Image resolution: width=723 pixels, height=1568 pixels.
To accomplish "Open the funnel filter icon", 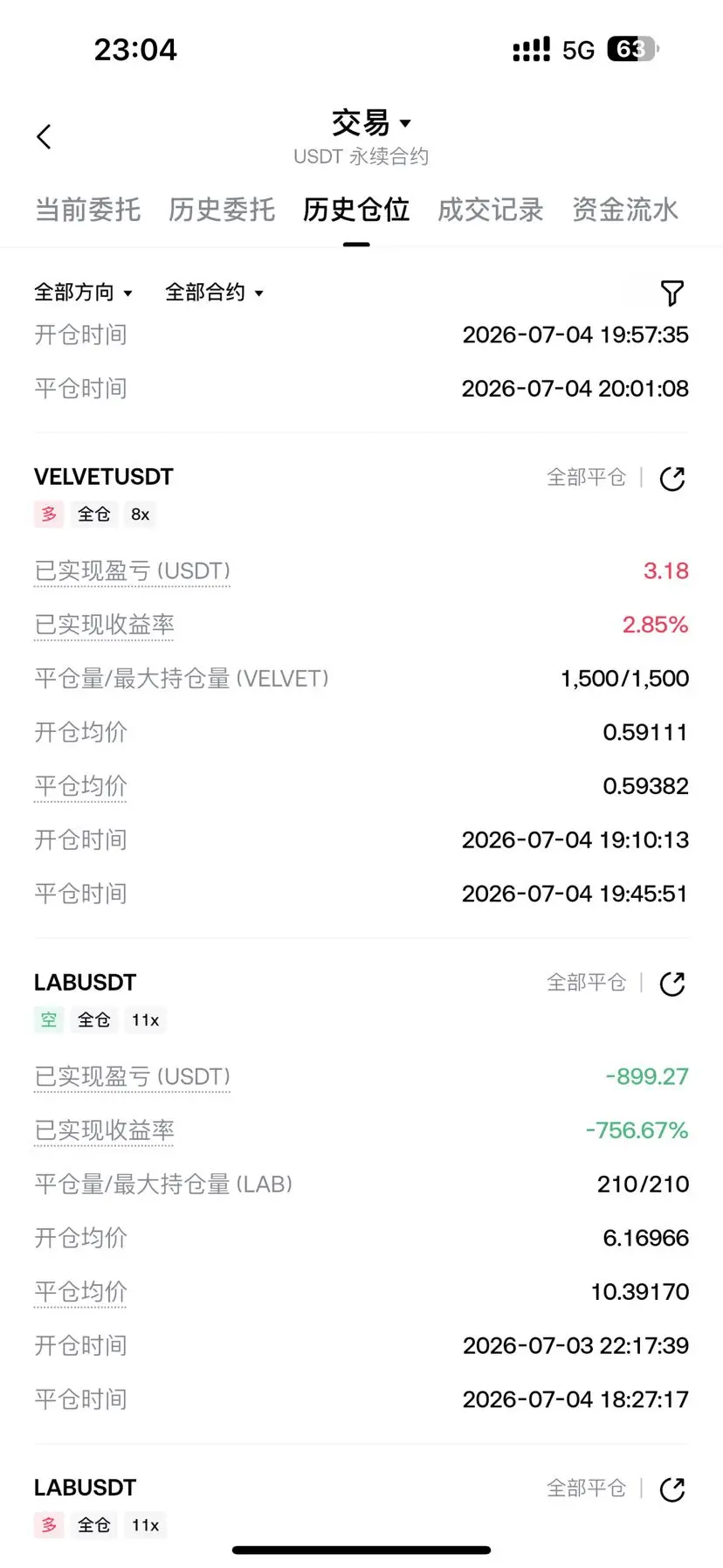I will (x=672, y=293).
